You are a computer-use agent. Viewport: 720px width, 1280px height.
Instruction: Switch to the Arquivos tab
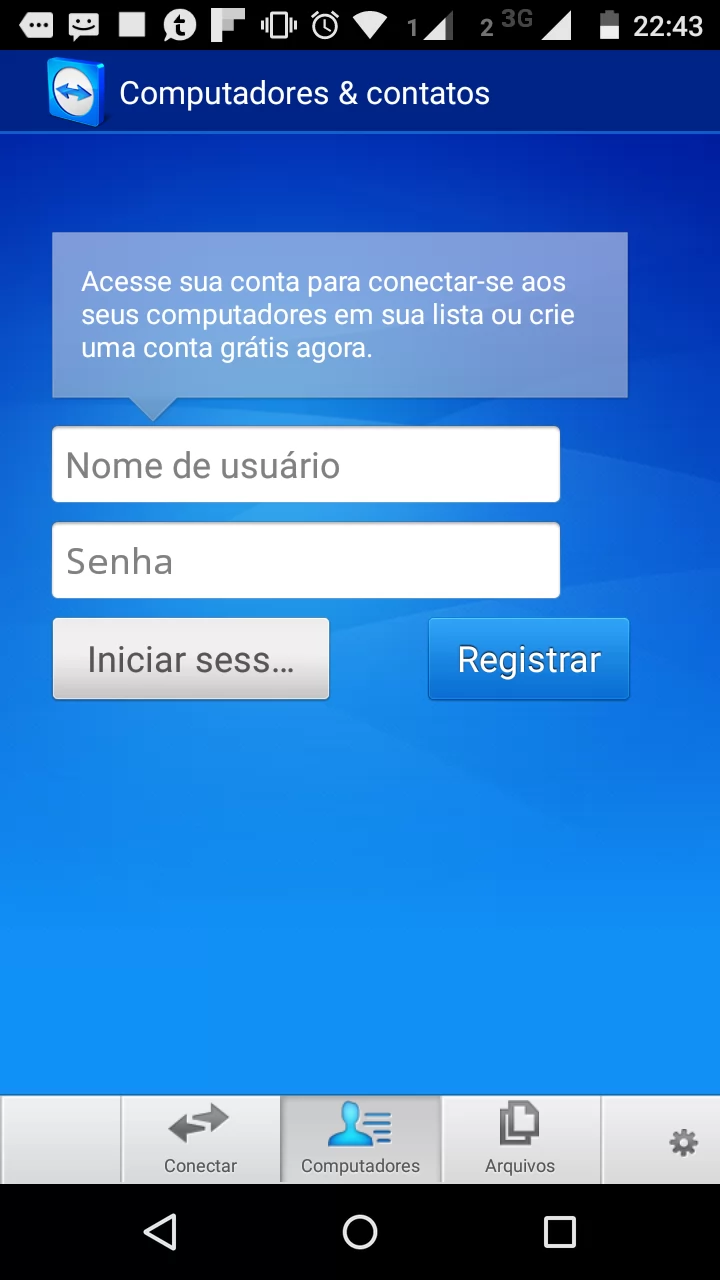(520, 1140)
